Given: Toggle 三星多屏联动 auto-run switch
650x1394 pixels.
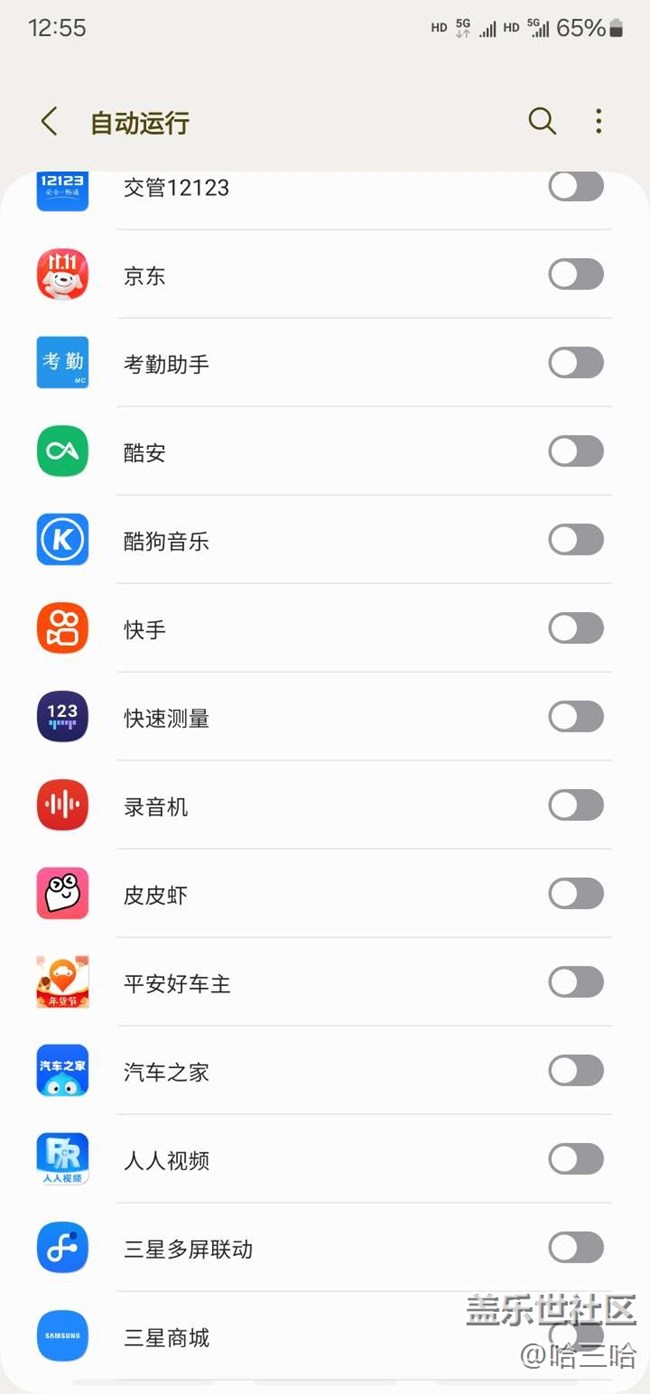Looking at the screenshot, I should [576, 1248].
